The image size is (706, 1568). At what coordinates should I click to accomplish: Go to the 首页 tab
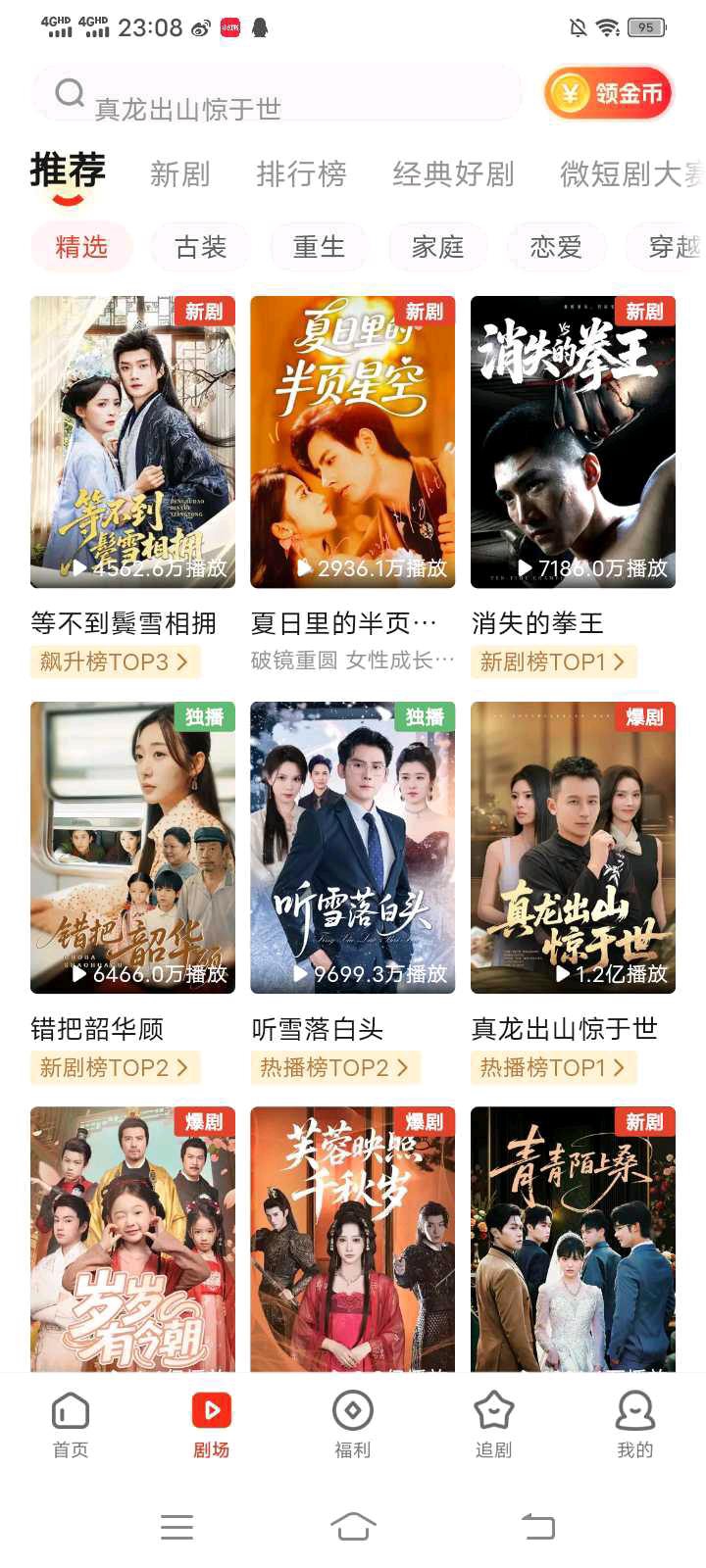pyautogui.click(x=71, y=1426)
